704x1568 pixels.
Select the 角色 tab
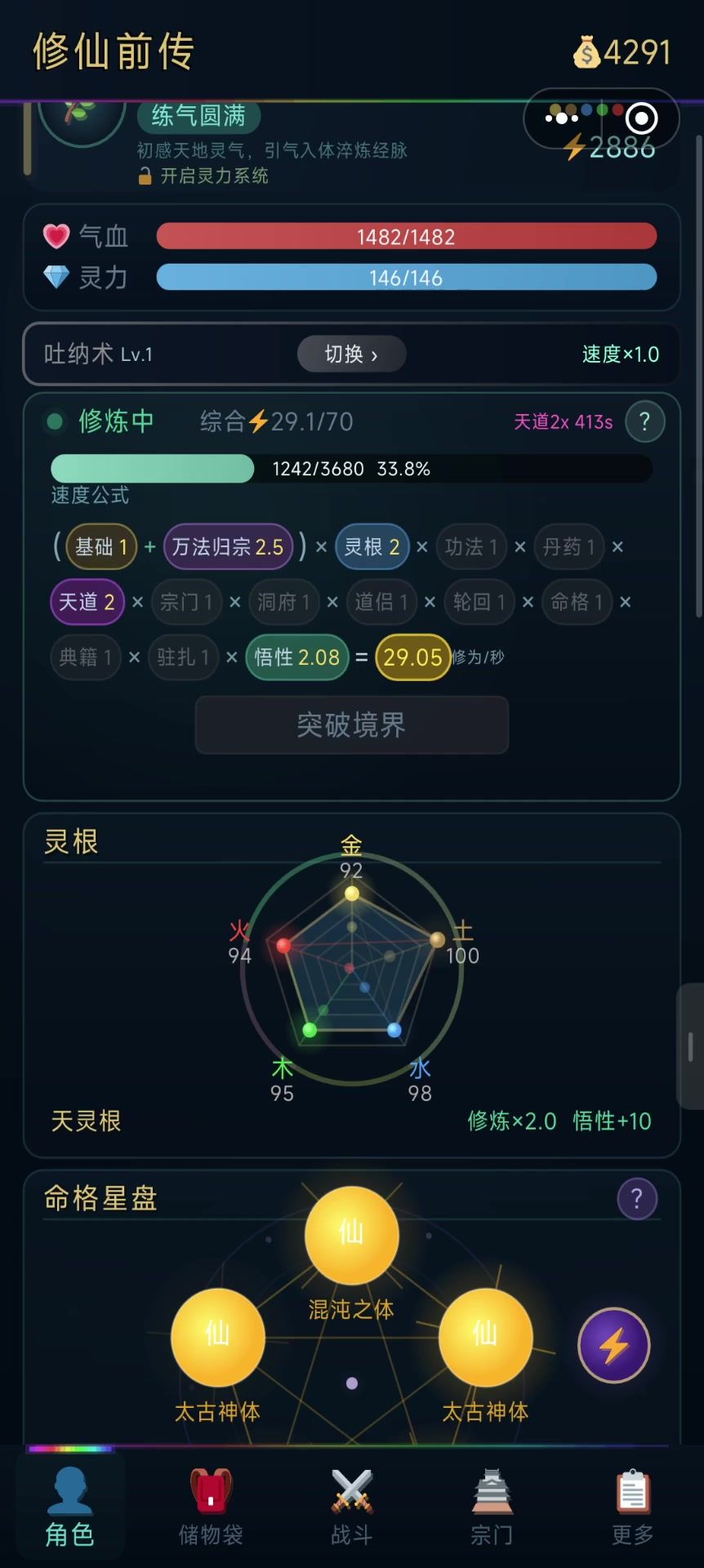(x=70, y=1507)
